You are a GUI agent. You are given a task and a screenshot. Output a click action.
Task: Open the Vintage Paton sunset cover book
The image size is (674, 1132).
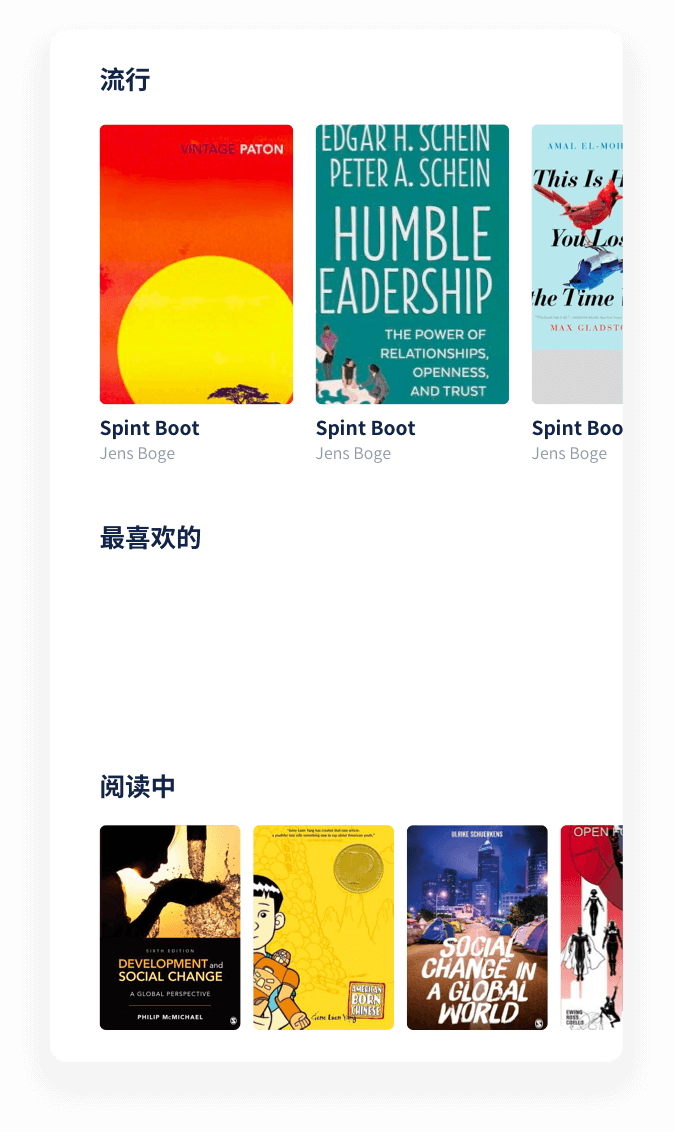(196, 264)
